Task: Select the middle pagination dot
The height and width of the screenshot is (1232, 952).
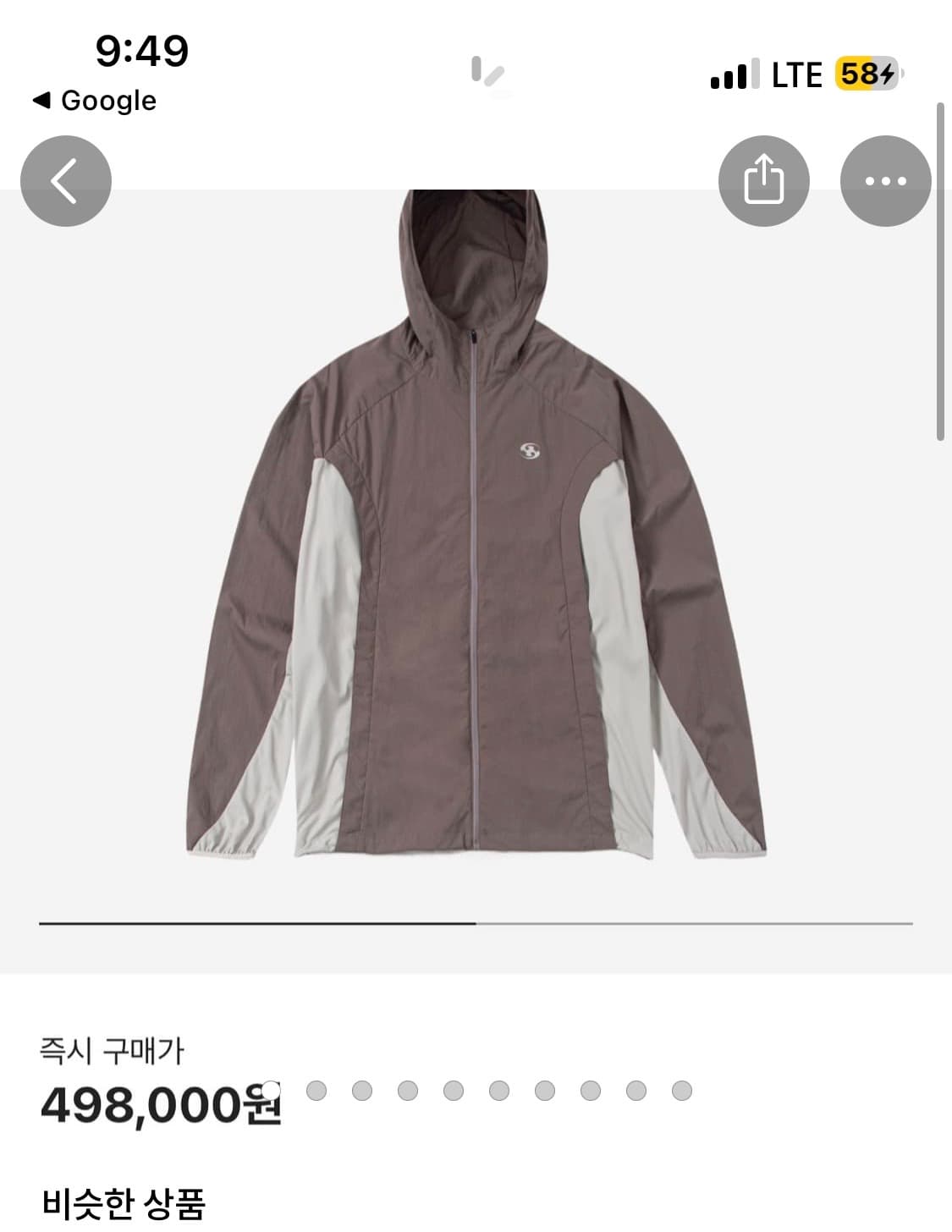Action: tap(498, 1091)
